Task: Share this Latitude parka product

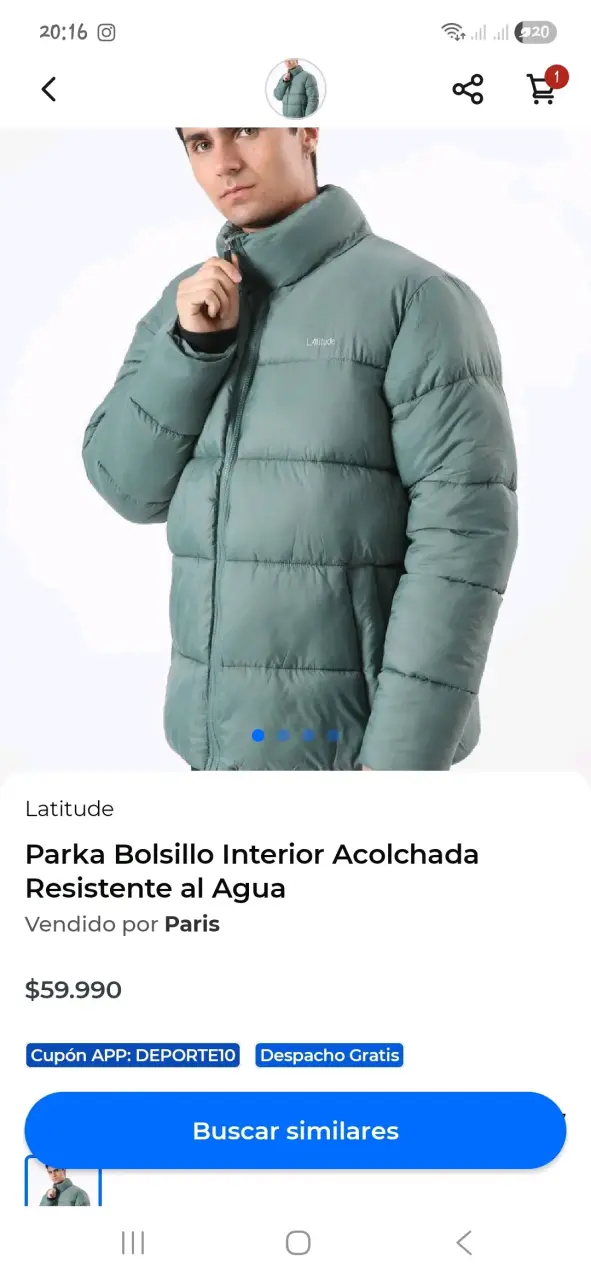Action: click(467, 89)
